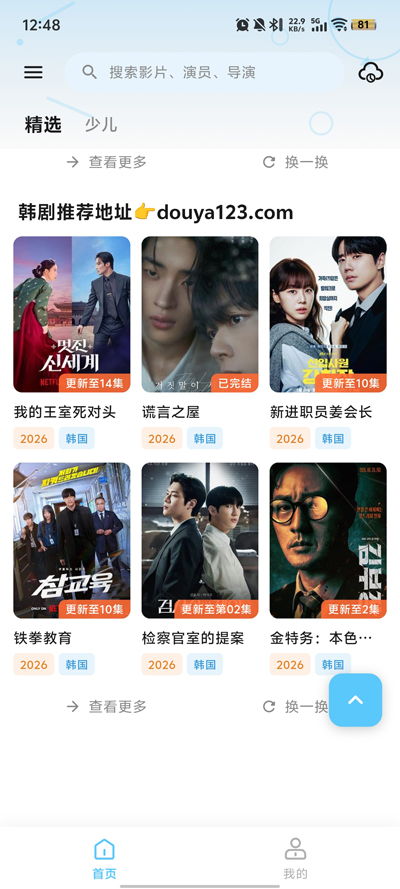Open the cloud history icon
The image size is (400, 889).
371,73
